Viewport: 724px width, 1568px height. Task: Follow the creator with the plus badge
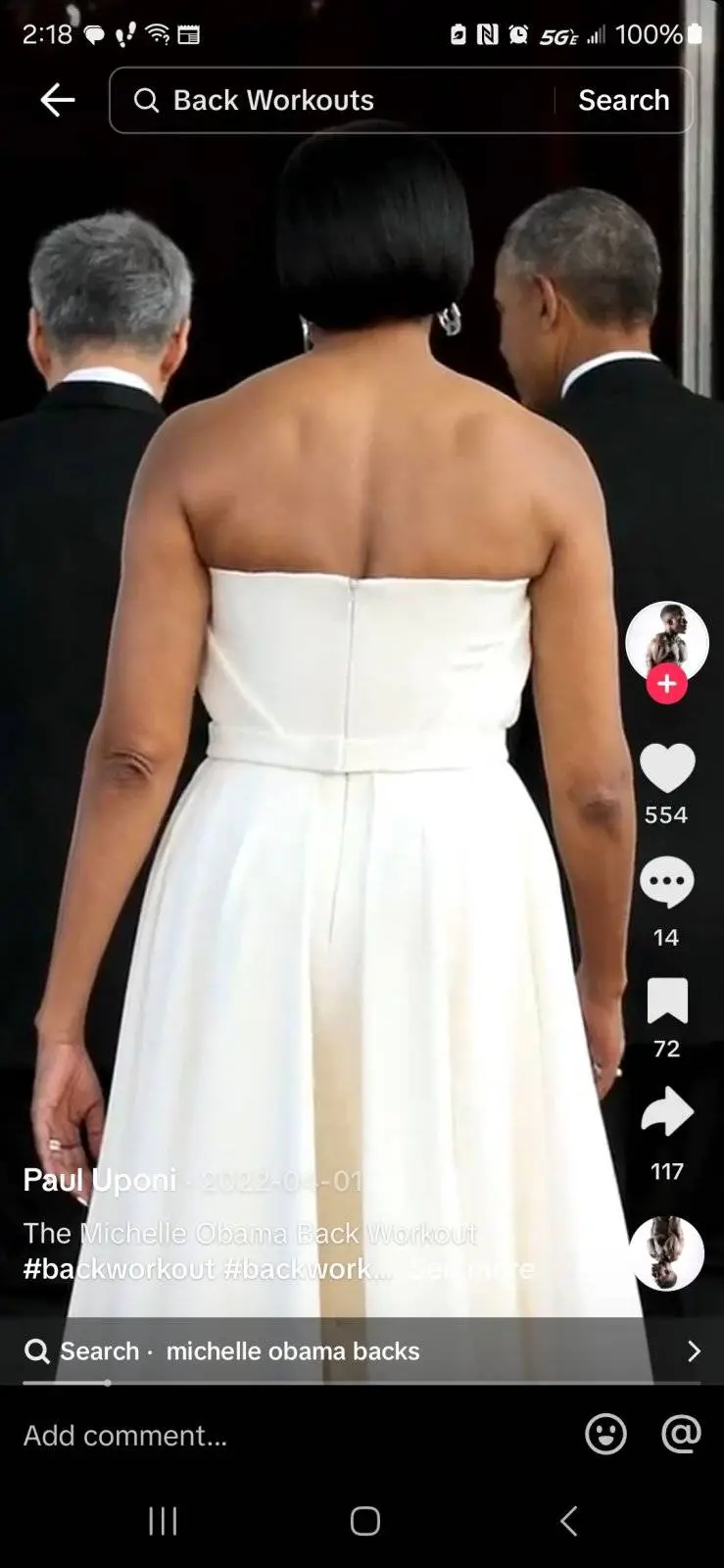(x=666, y=684)
